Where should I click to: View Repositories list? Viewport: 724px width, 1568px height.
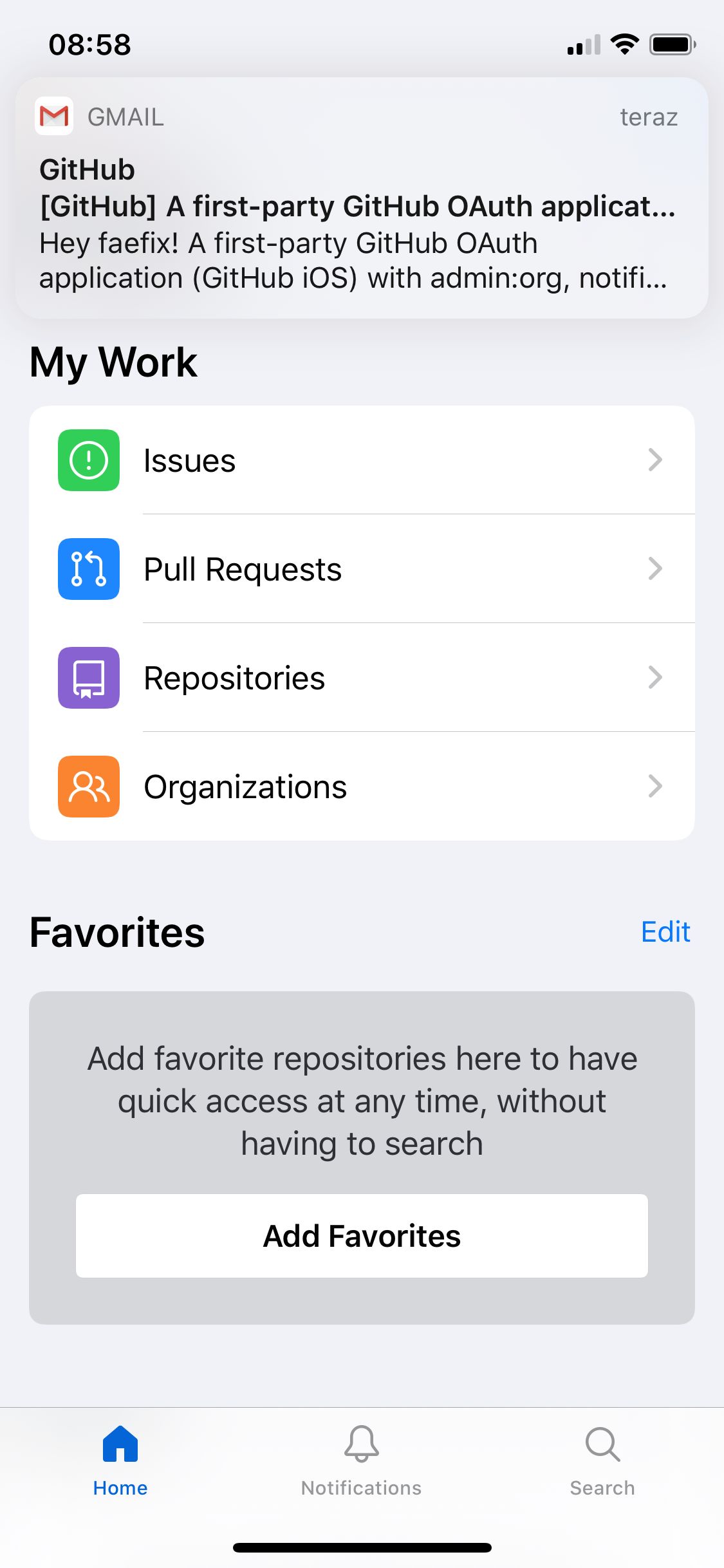(362, 678)
